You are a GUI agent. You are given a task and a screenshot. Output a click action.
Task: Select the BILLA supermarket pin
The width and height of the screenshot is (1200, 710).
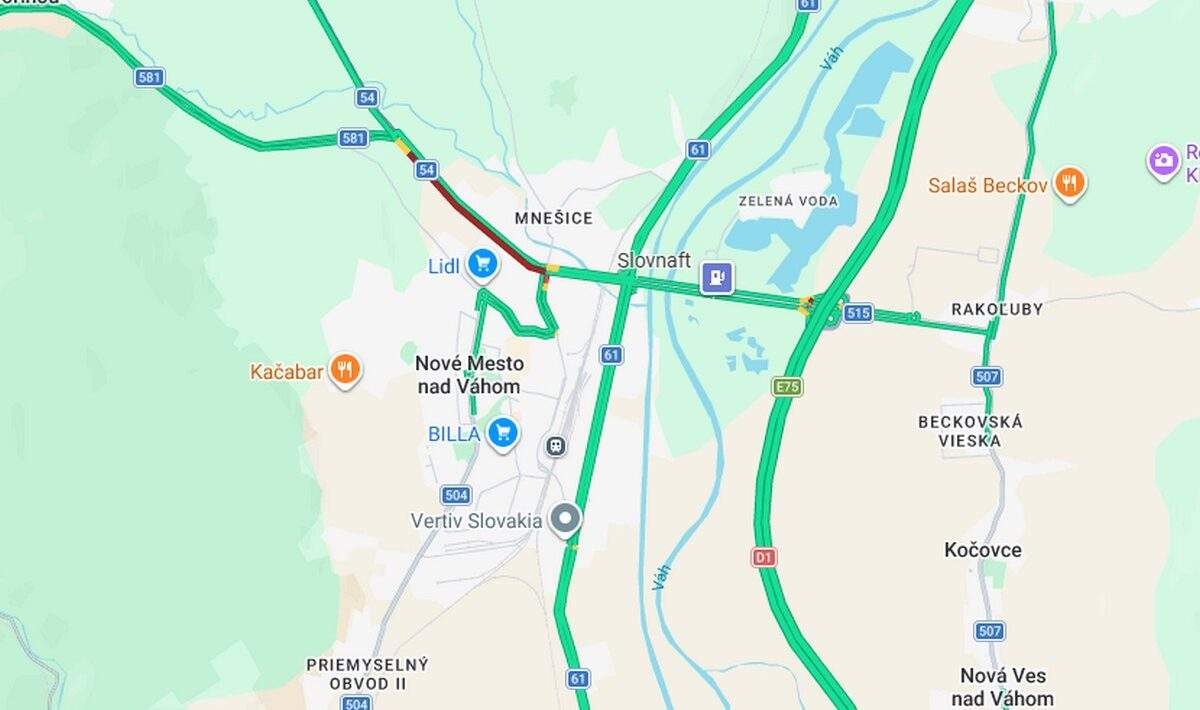tap(503, 433)
